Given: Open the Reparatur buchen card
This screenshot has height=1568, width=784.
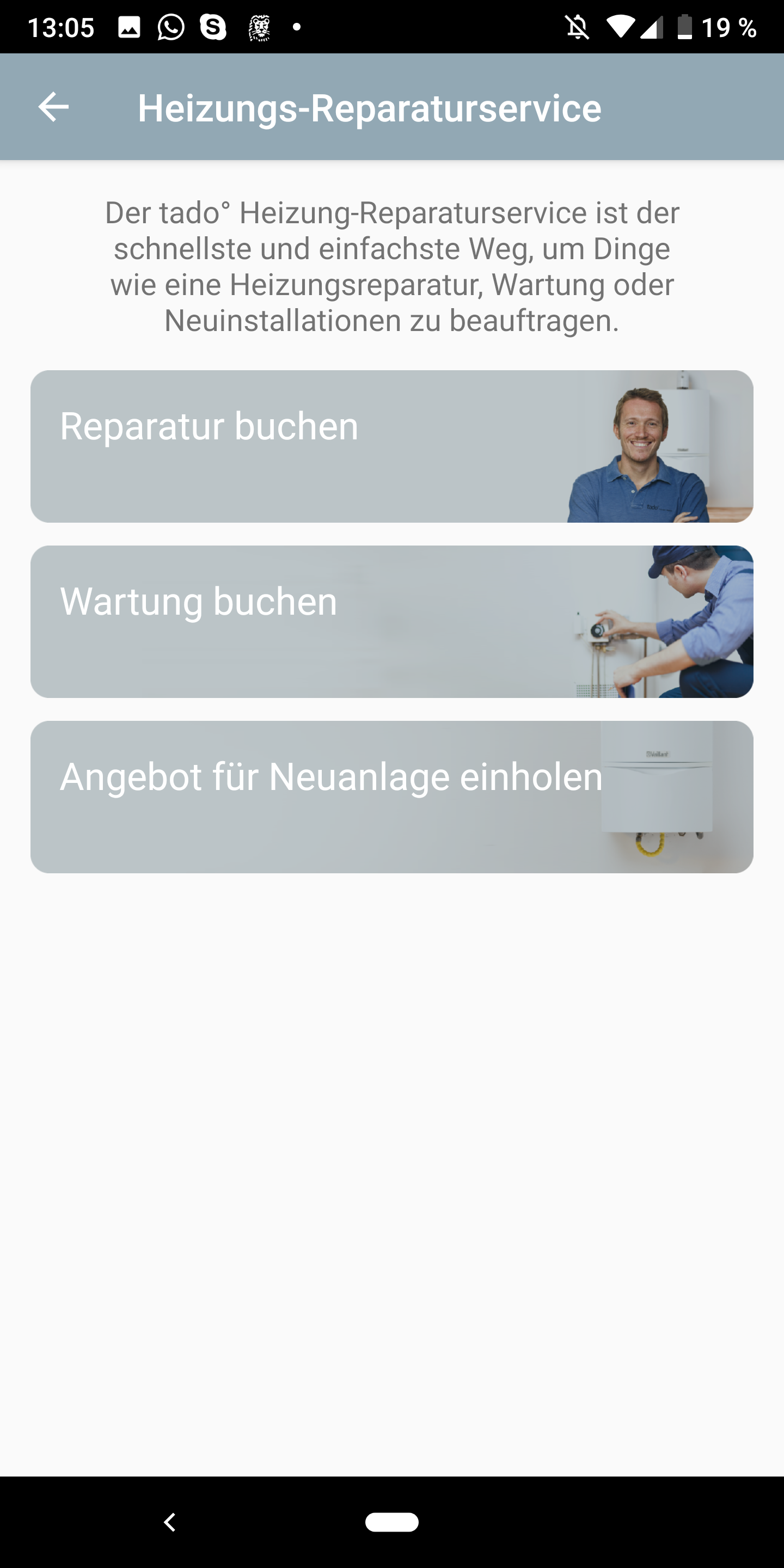Looking at the screenshot, I should 391,446.
